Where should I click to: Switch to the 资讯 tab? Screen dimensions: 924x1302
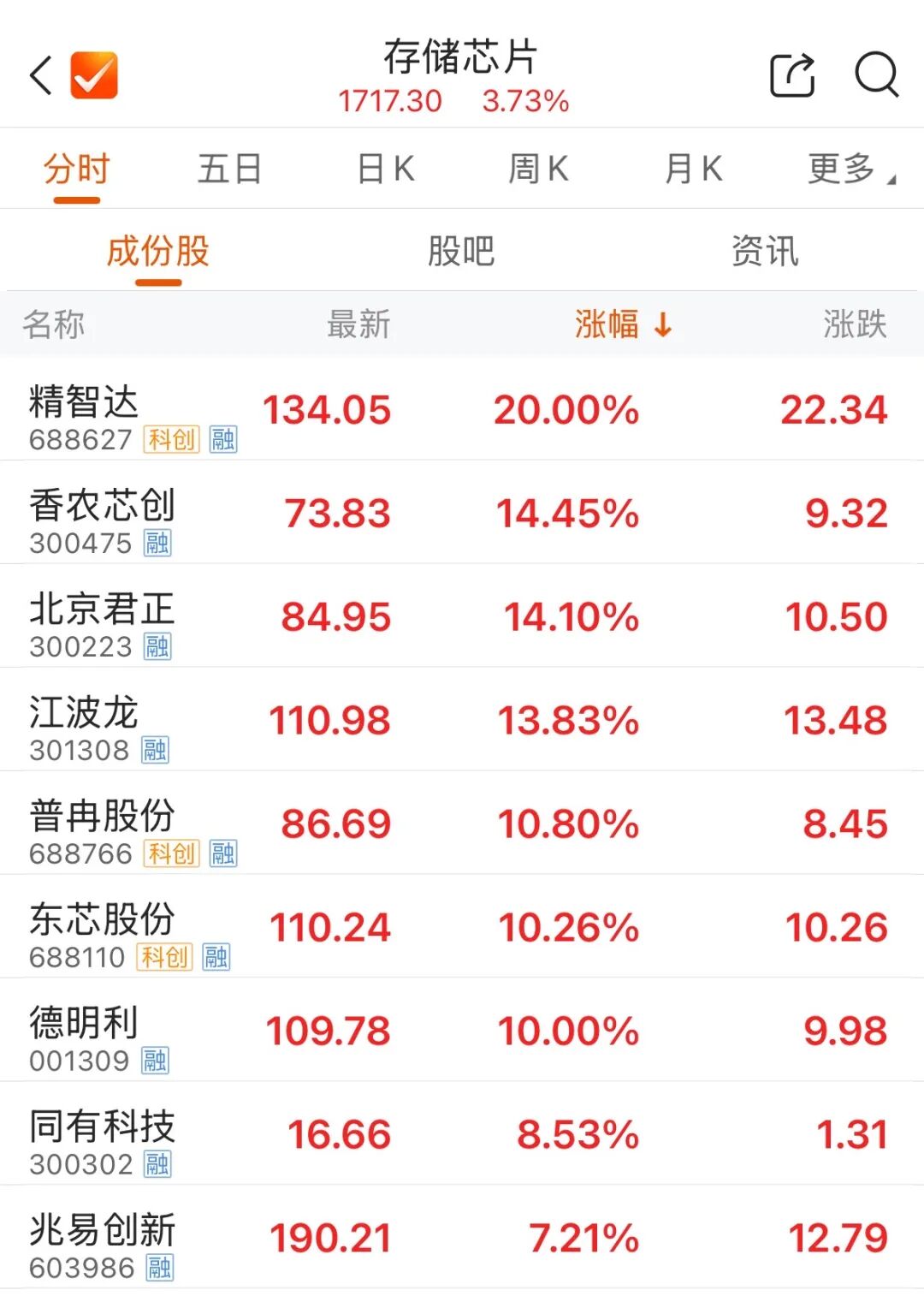[765, 251]
